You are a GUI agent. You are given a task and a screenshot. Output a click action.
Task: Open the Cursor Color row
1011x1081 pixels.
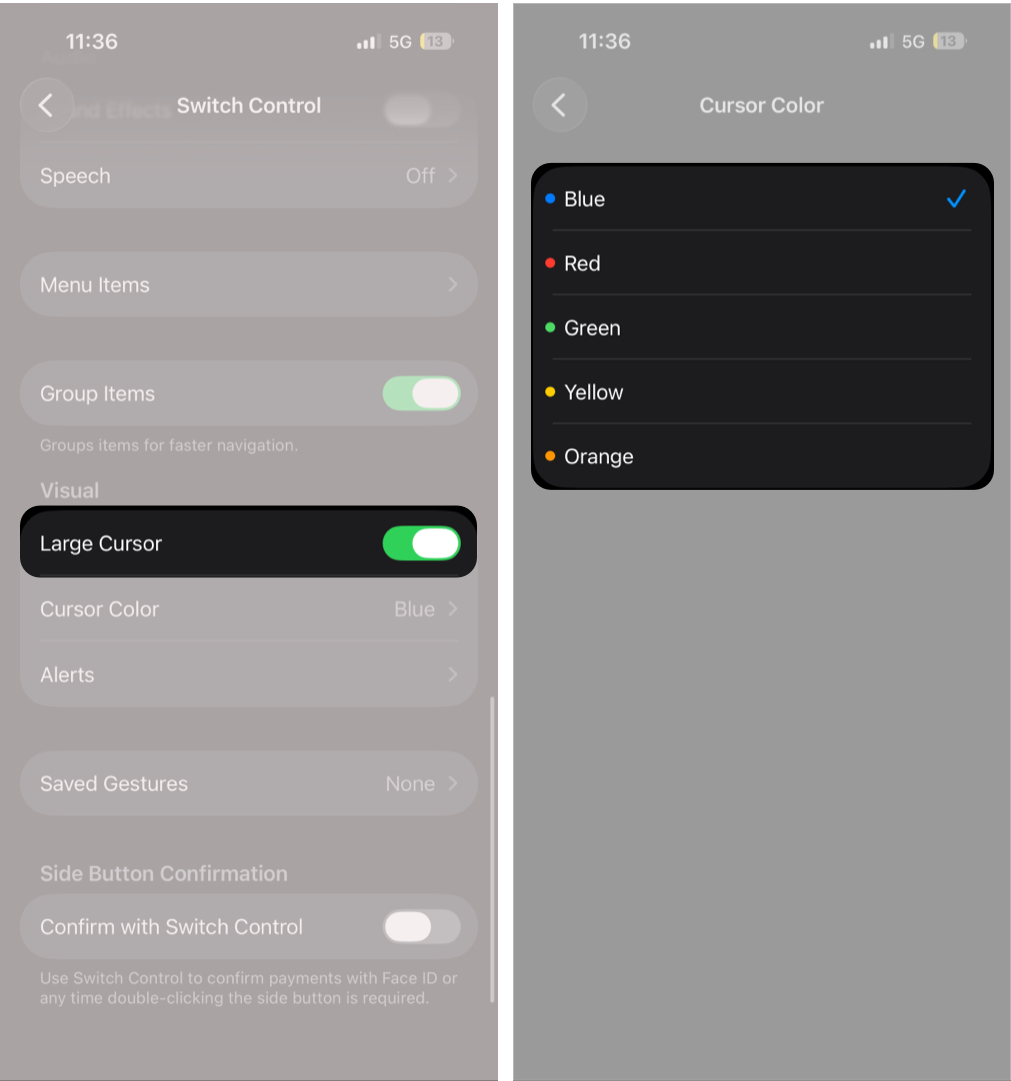pyautogui.click(x=248, y=609)
